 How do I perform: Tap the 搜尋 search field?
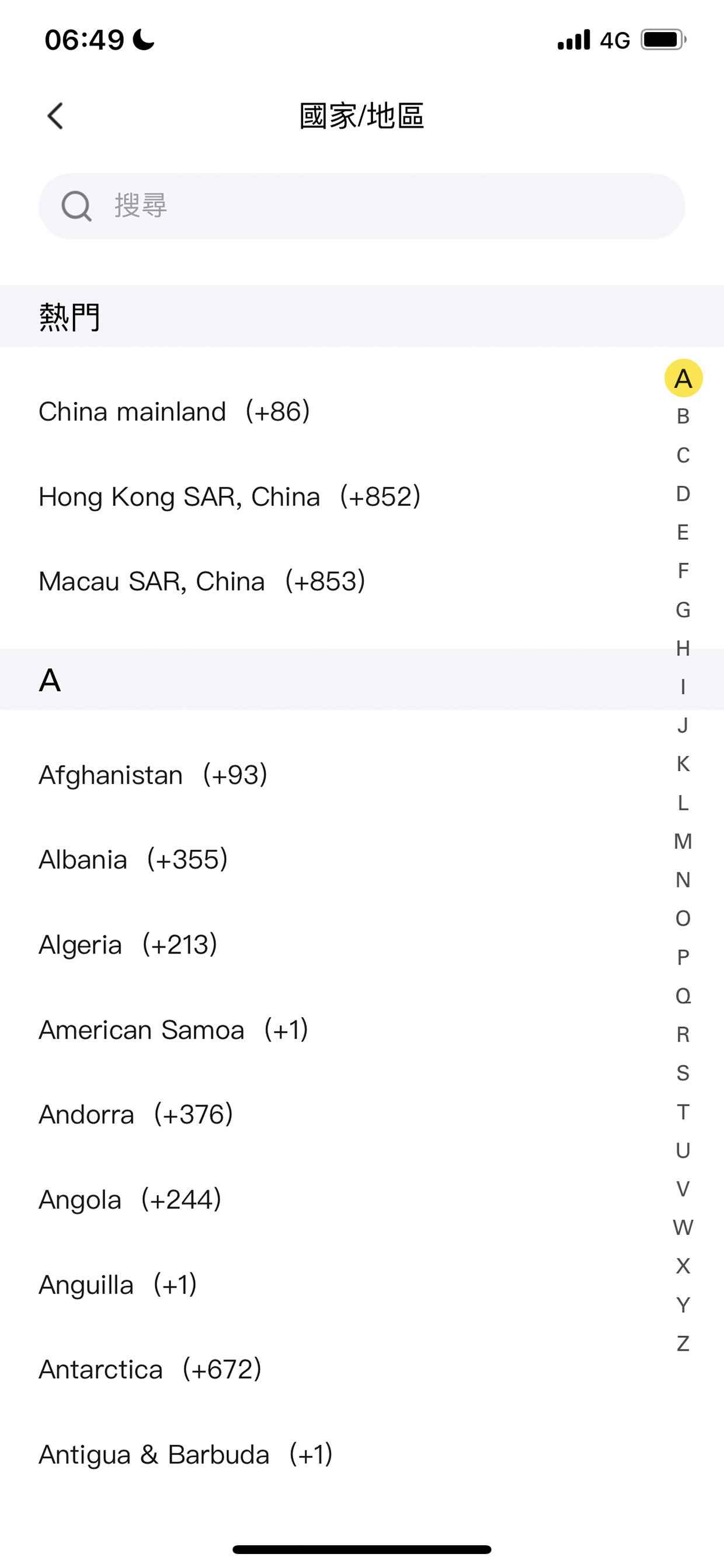[362, 206]
